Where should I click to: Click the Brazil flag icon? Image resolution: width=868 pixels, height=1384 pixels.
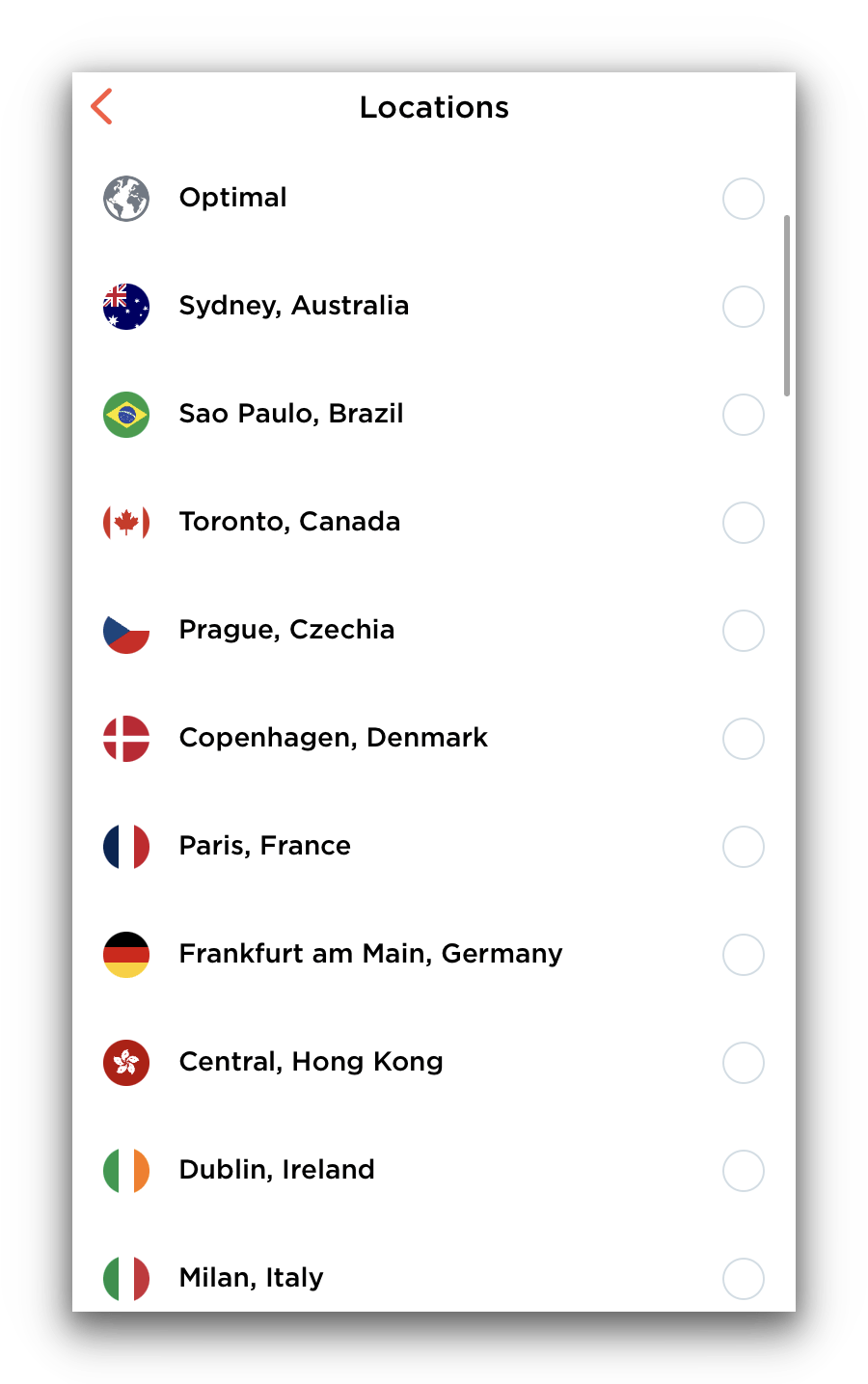click(125, 414)
